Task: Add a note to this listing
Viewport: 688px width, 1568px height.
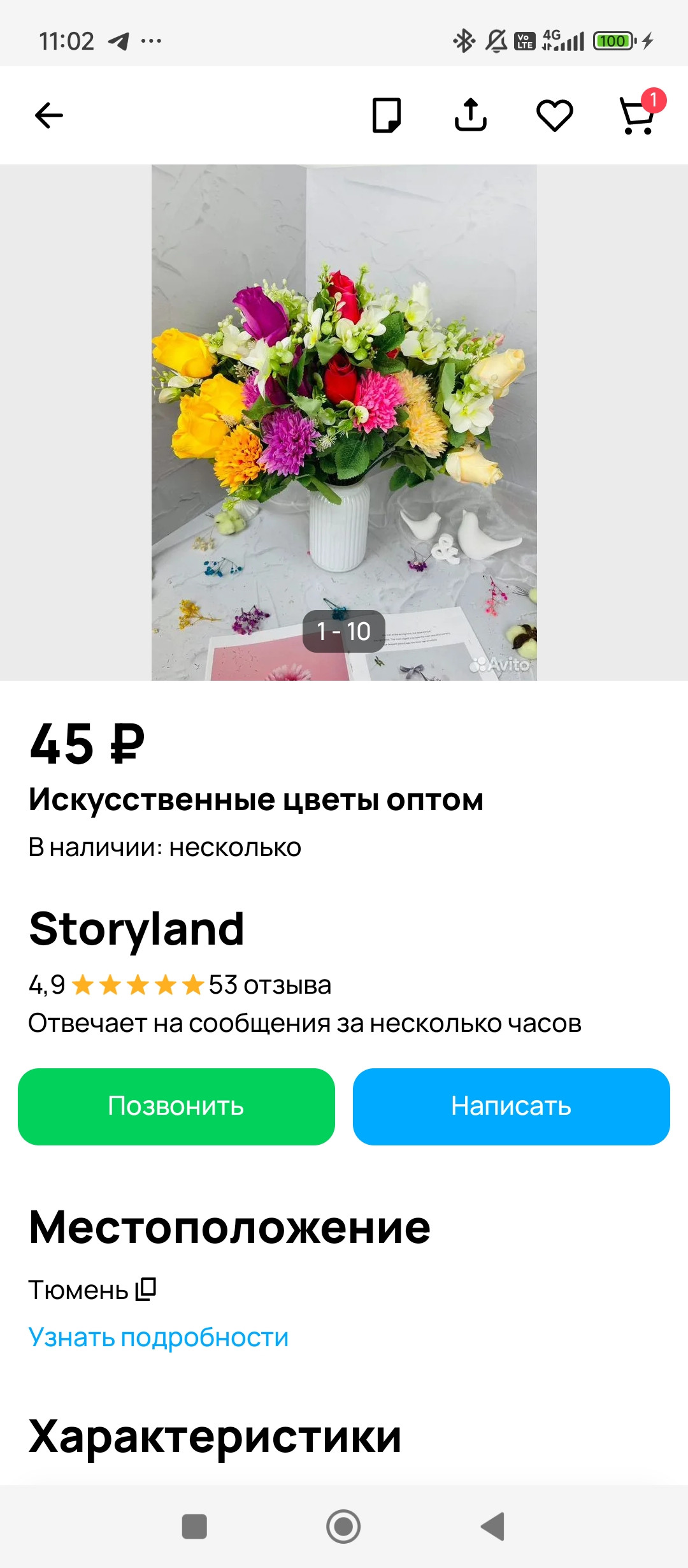Action: click(x=386, y=115)
